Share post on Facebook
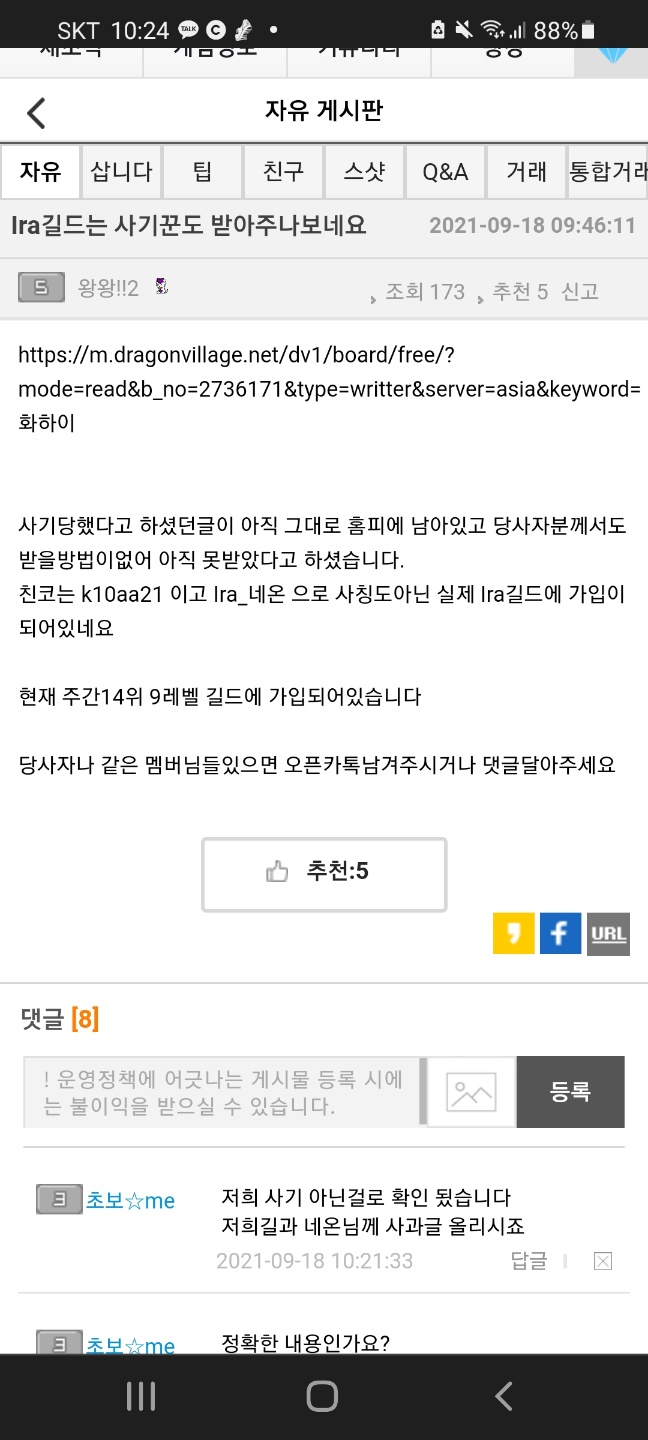Viewport: 648px width, 1440px height. coord(560,934)
